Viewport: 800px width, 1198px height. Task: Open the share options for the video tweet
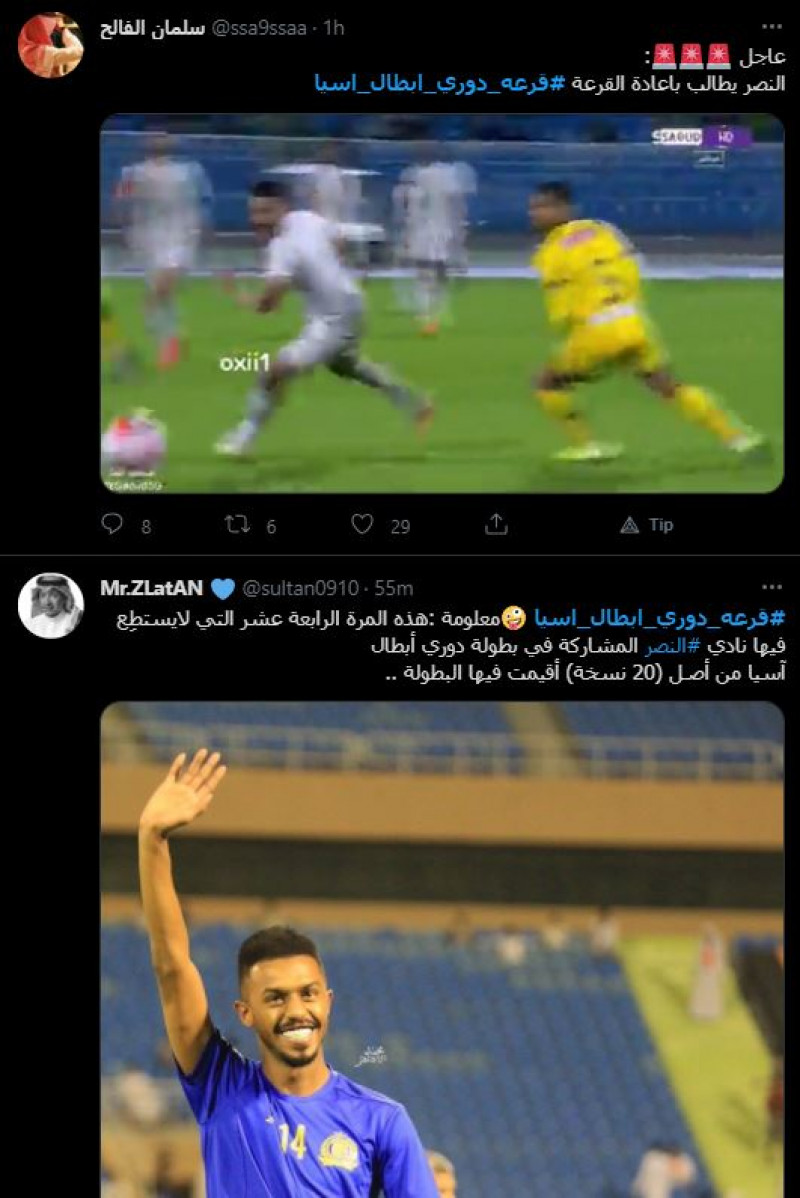(x=495, y=523)
